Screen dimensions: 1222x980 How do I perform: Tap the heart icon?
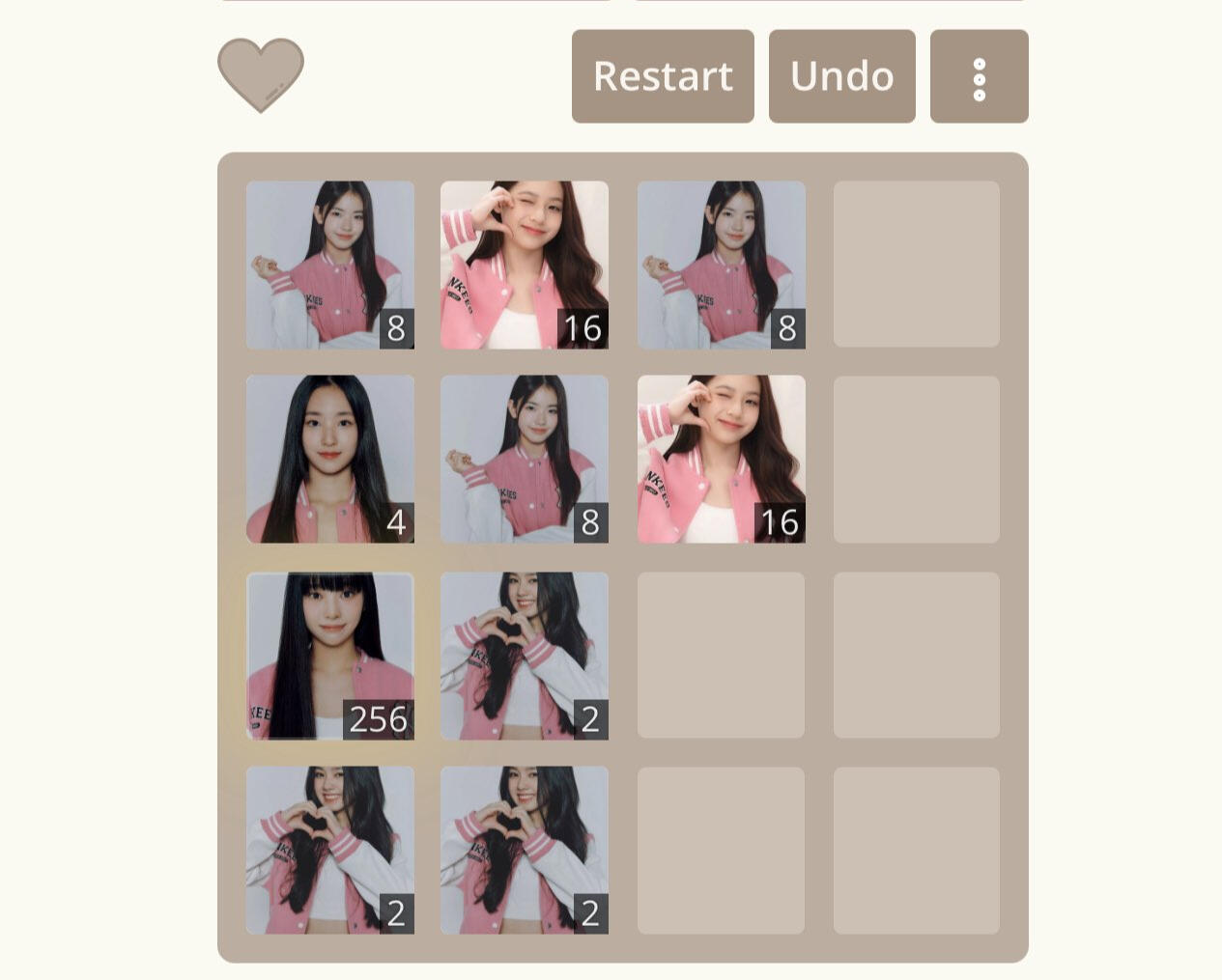click(x=261, y=73)
